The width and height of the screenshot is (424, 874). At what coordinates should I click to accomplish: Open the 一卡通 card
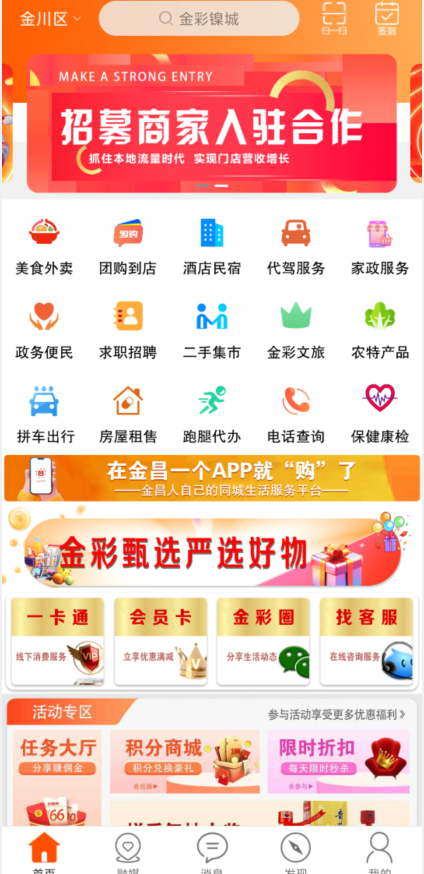click(57, 641)
